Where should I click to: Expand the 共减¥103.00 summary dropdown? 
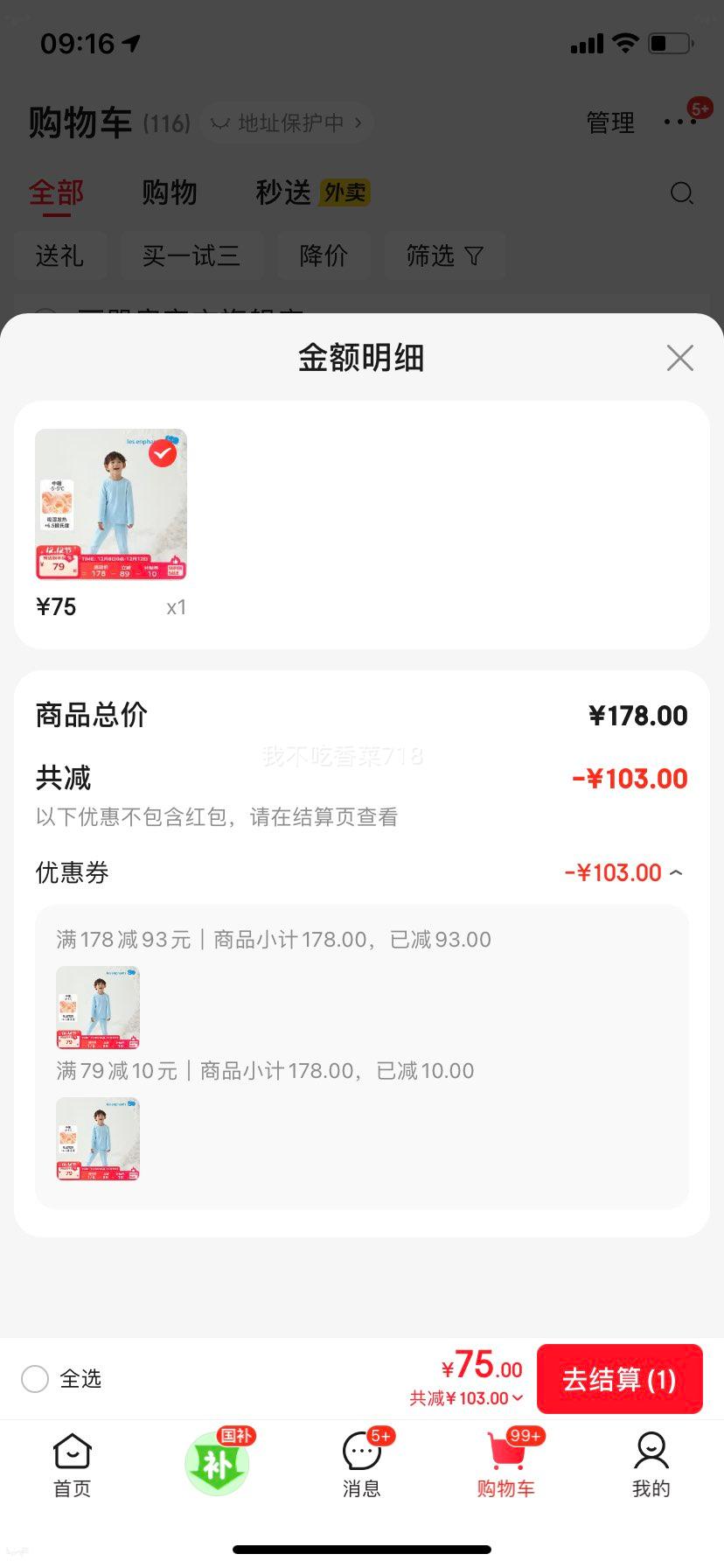(467, 1398)
